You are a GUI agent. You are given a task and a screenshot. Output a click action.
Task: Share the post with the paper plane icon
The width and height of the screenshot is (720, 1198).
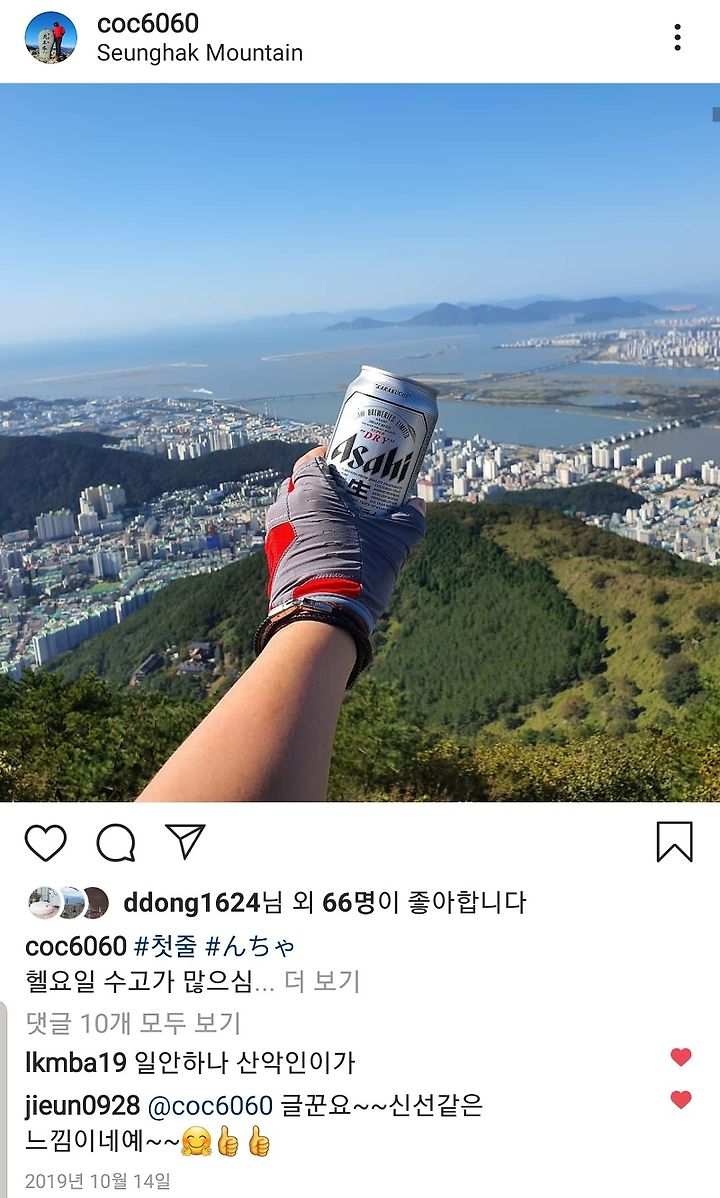tap(186, 841)
